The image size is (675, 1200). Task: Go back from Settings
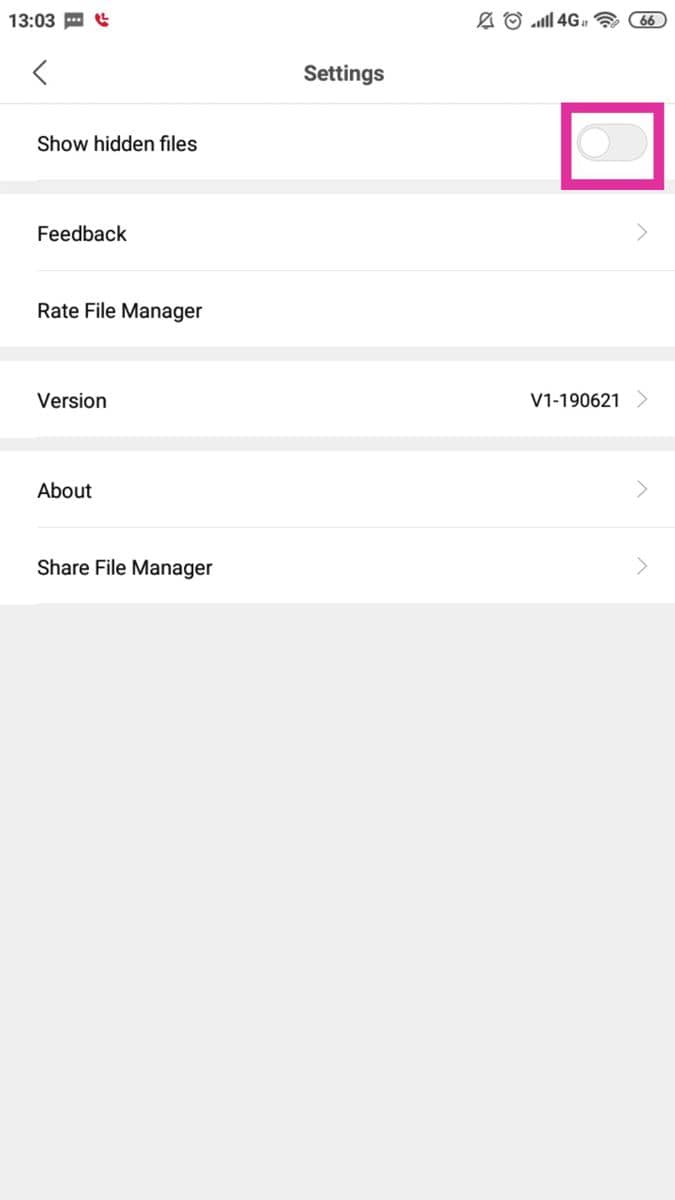pyautogui.click(x=40, y=73)
